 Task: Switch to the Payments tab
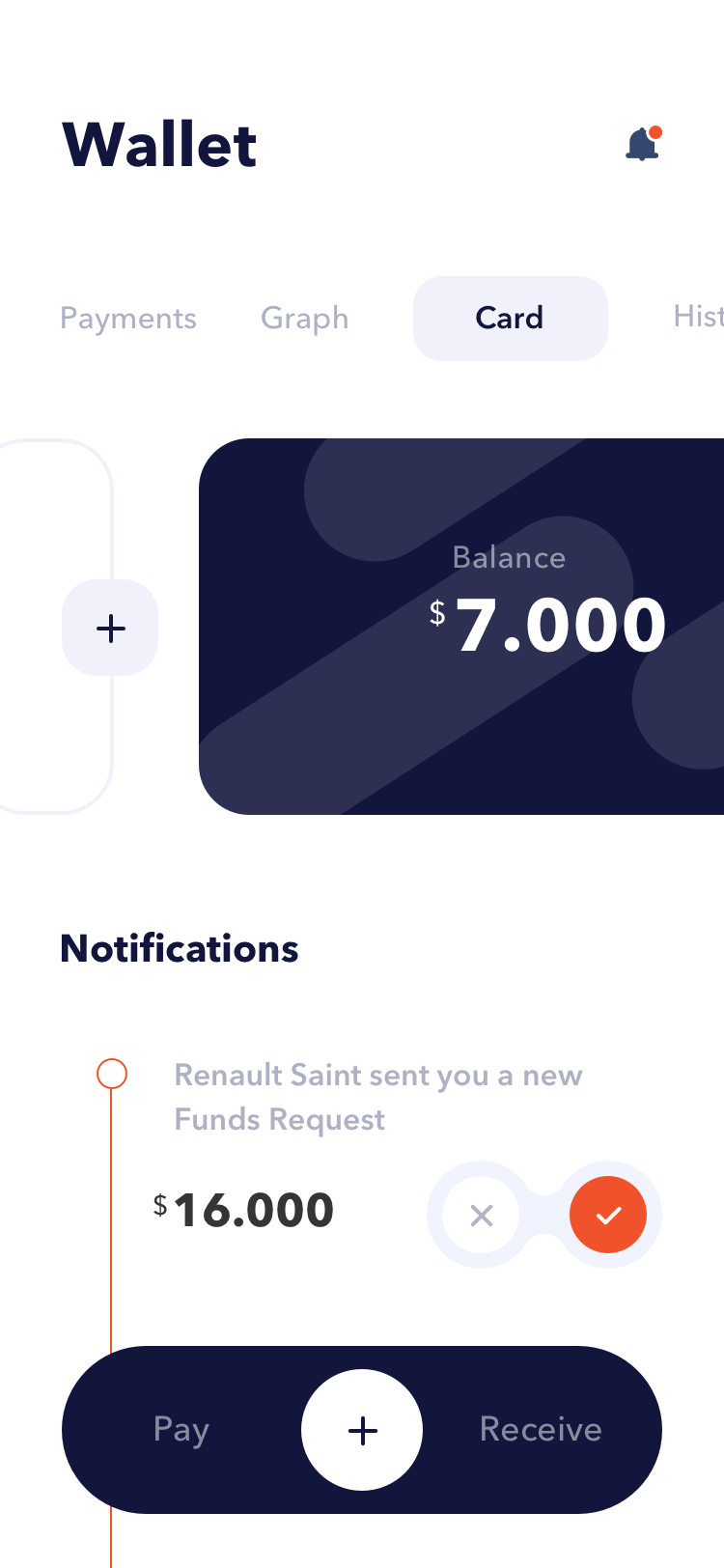(128, 319)
